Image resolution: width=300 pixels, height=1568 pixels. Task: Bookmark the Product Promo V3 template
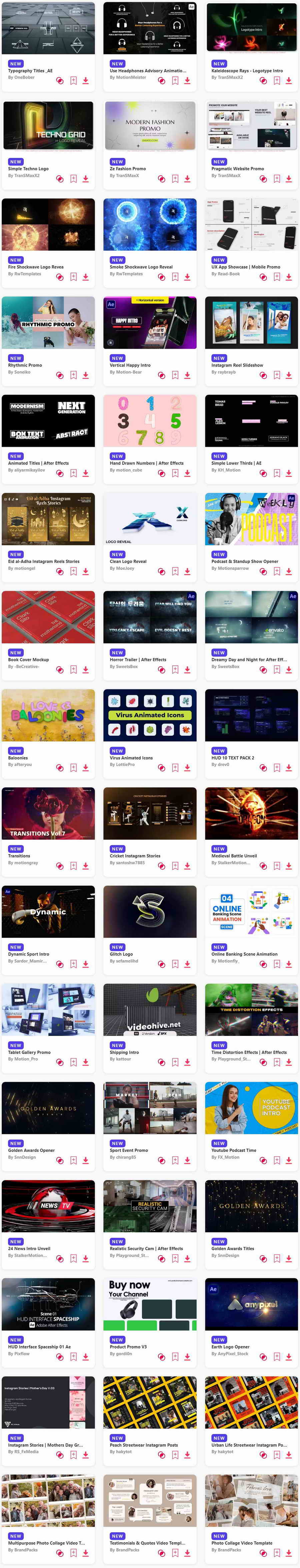[175, 1357]
